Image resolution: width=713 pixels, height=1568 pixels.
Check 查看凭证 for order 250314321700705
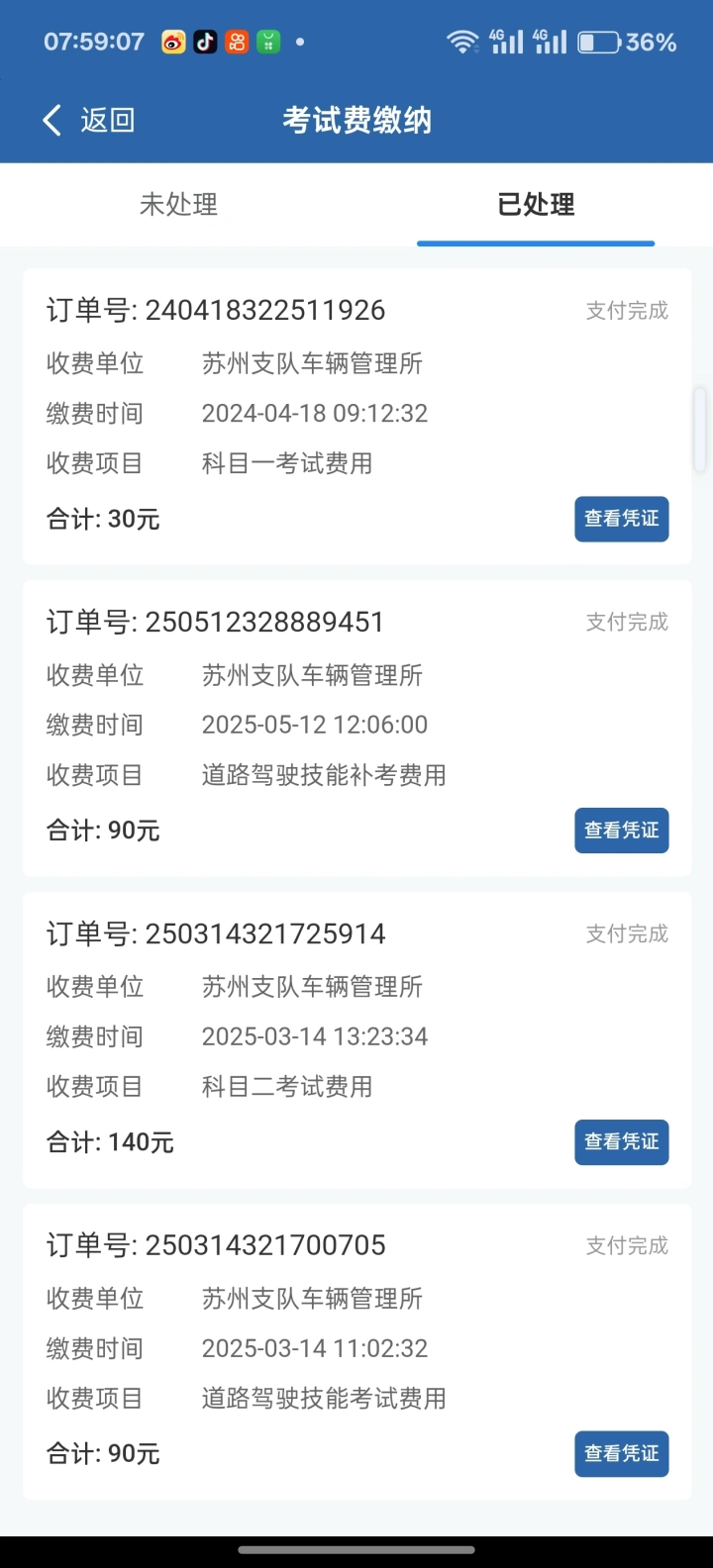pyautogui.click(x=622, y=1454)
